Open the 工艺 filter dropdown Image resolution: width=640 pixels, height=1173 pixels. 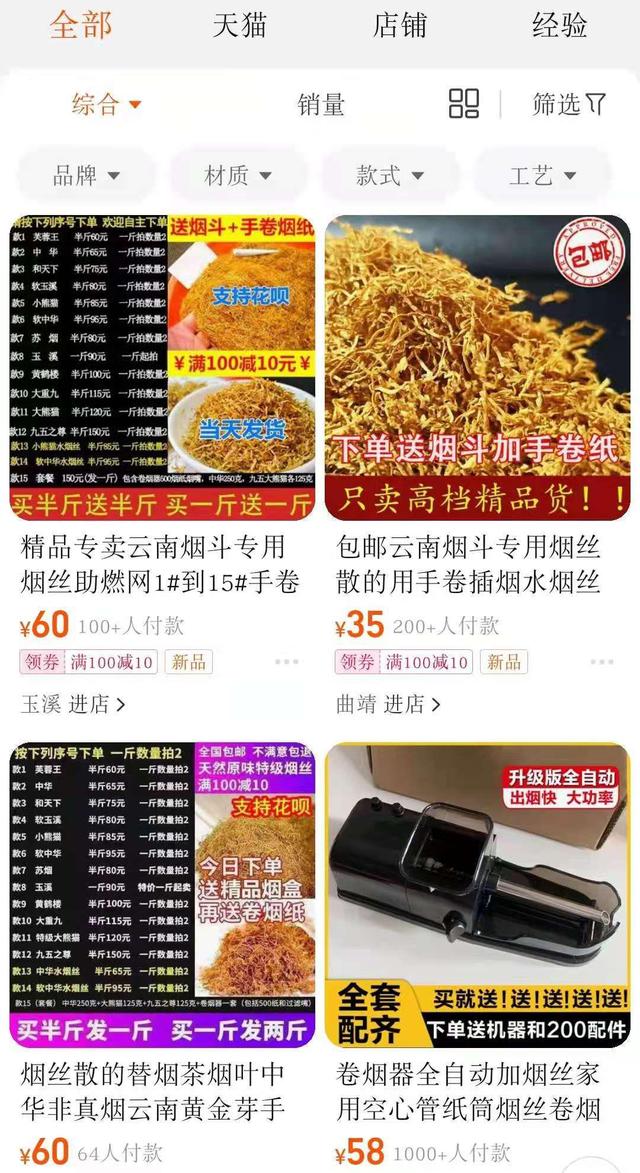(x=542, y=176)
